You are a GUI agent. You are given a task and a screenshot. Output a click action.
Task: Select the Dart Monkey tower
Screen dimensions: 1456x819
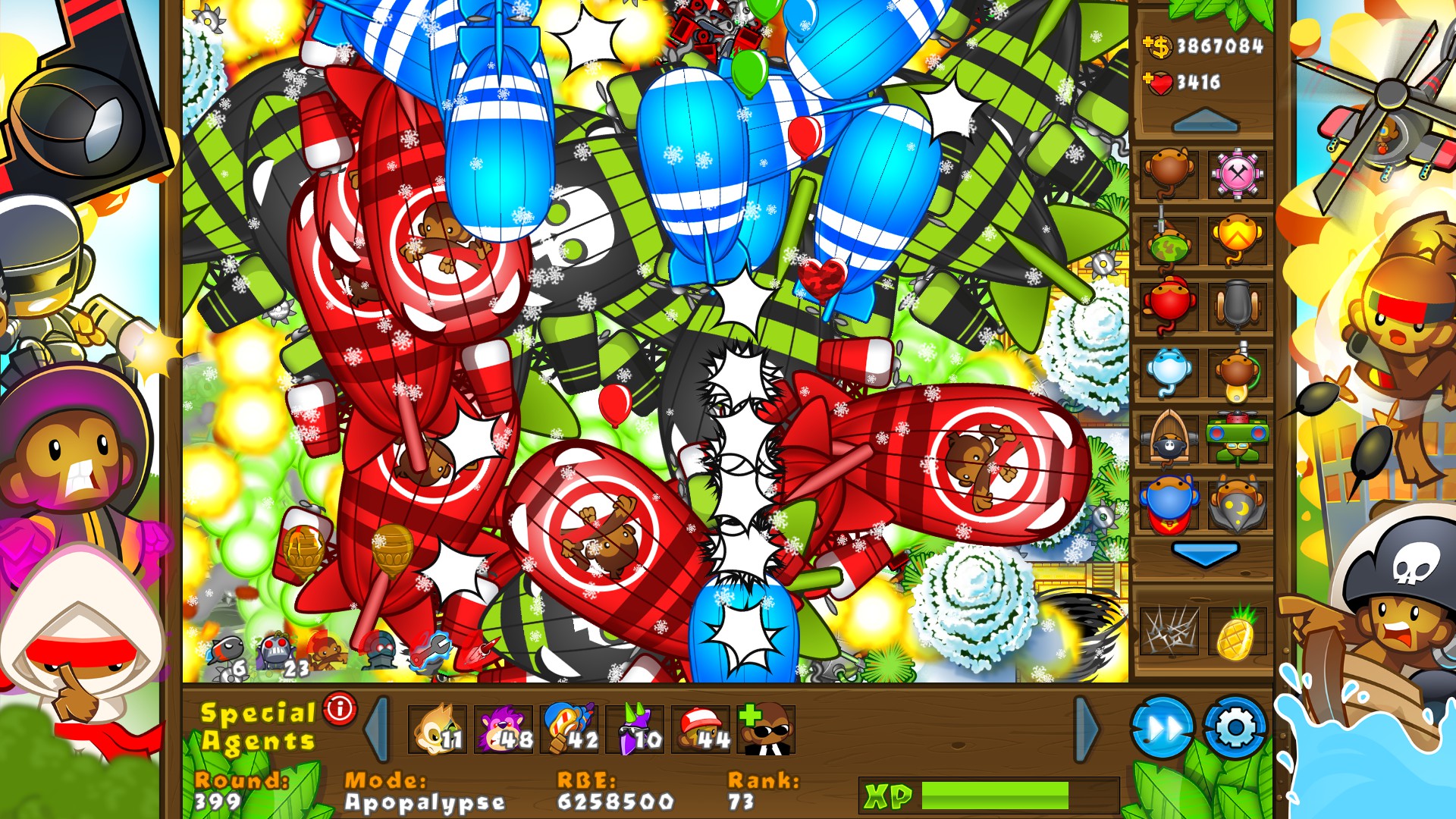pos(1169,174)
